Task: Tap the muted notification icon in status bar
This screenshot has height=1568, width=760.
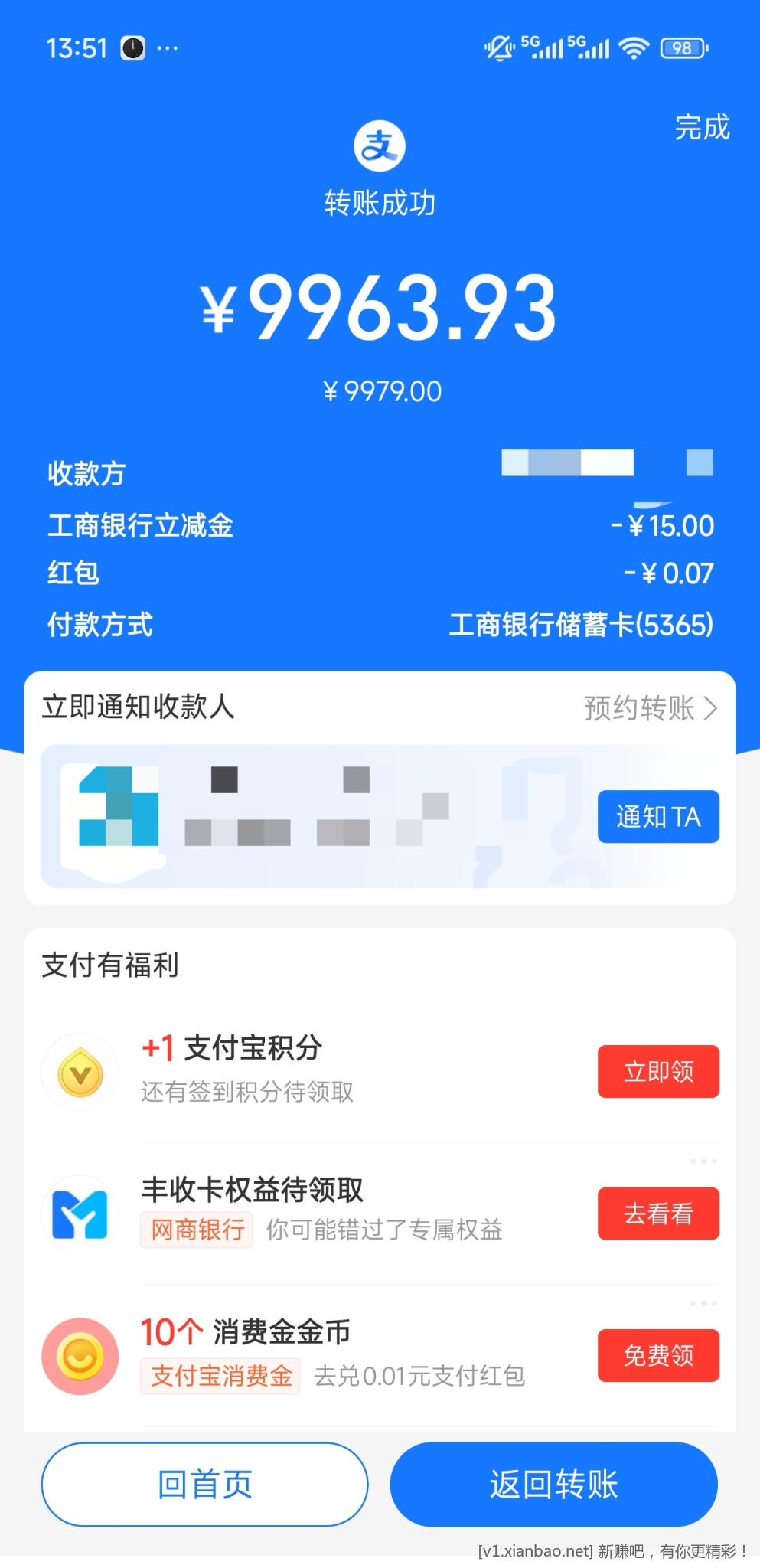Action: click(501, 47)
